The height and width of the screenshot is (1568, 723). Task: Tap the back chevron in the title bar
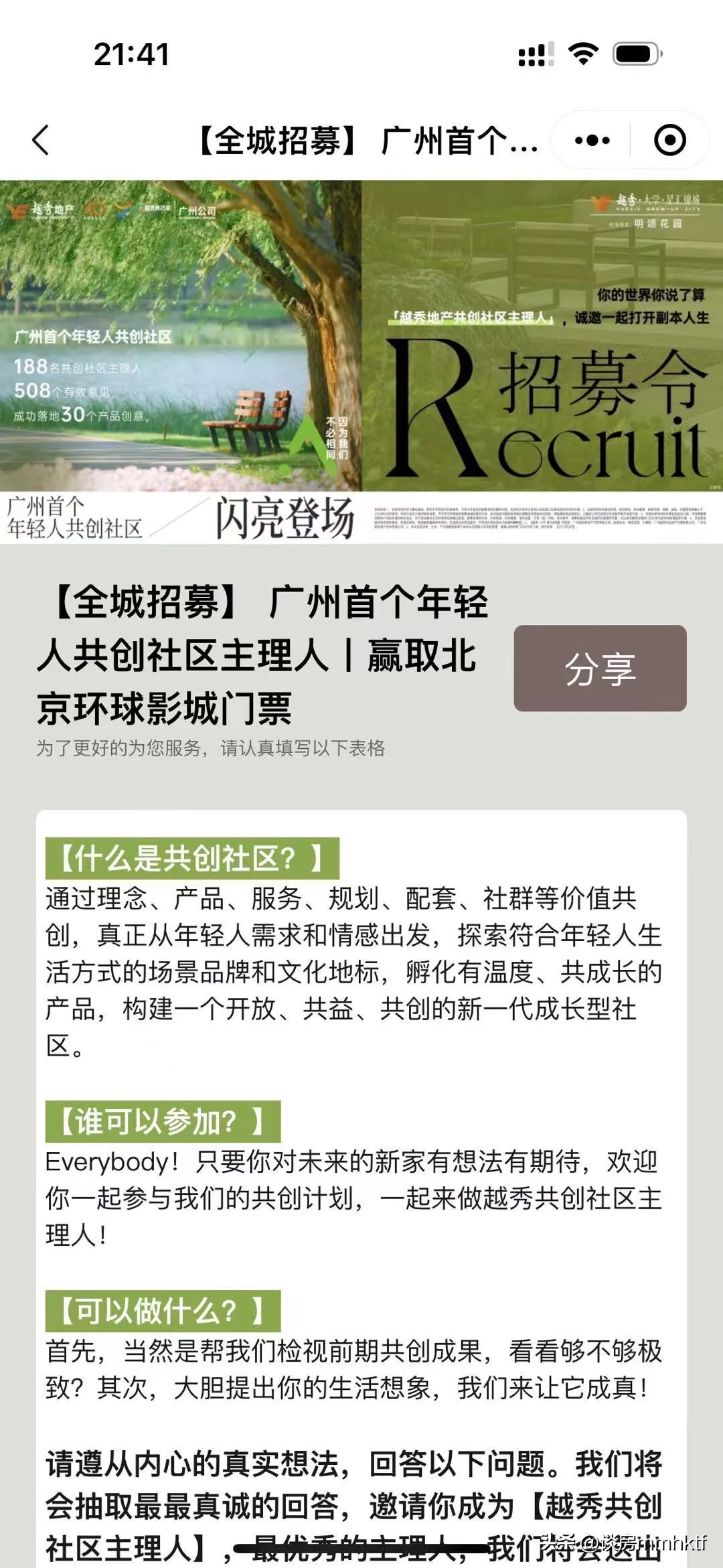(42, 139)
